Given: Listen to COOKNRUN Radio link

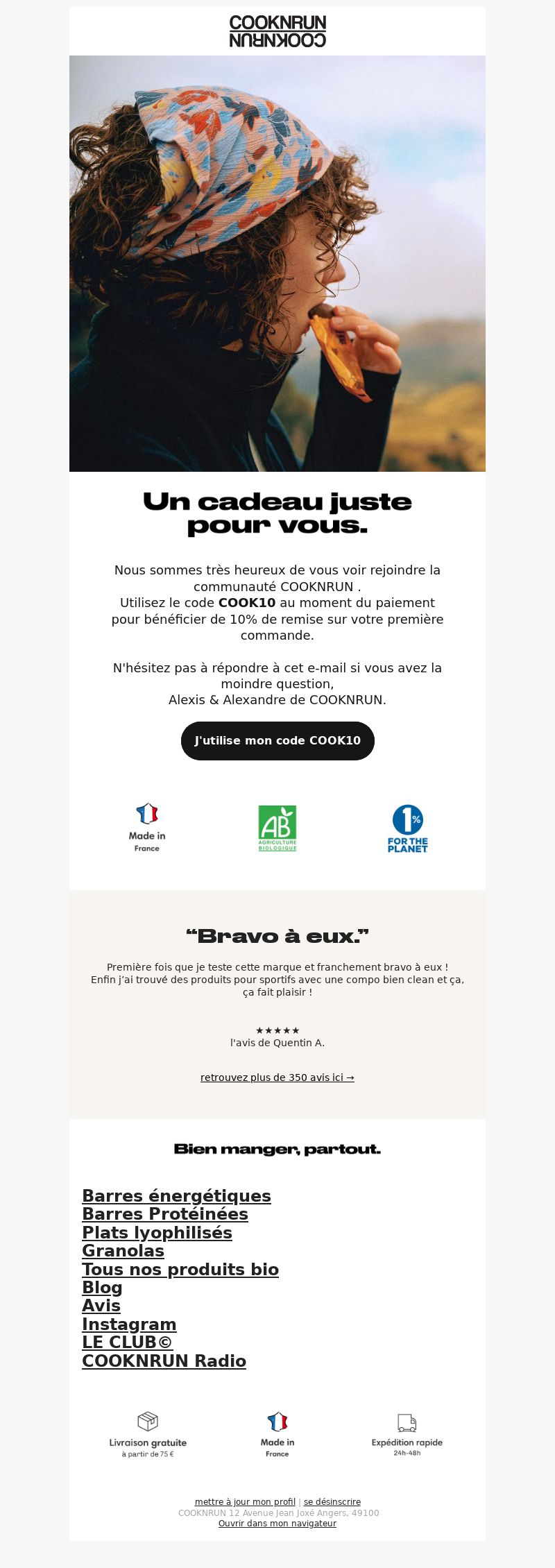Looking at the screenshot, I should coord(164,1361).
